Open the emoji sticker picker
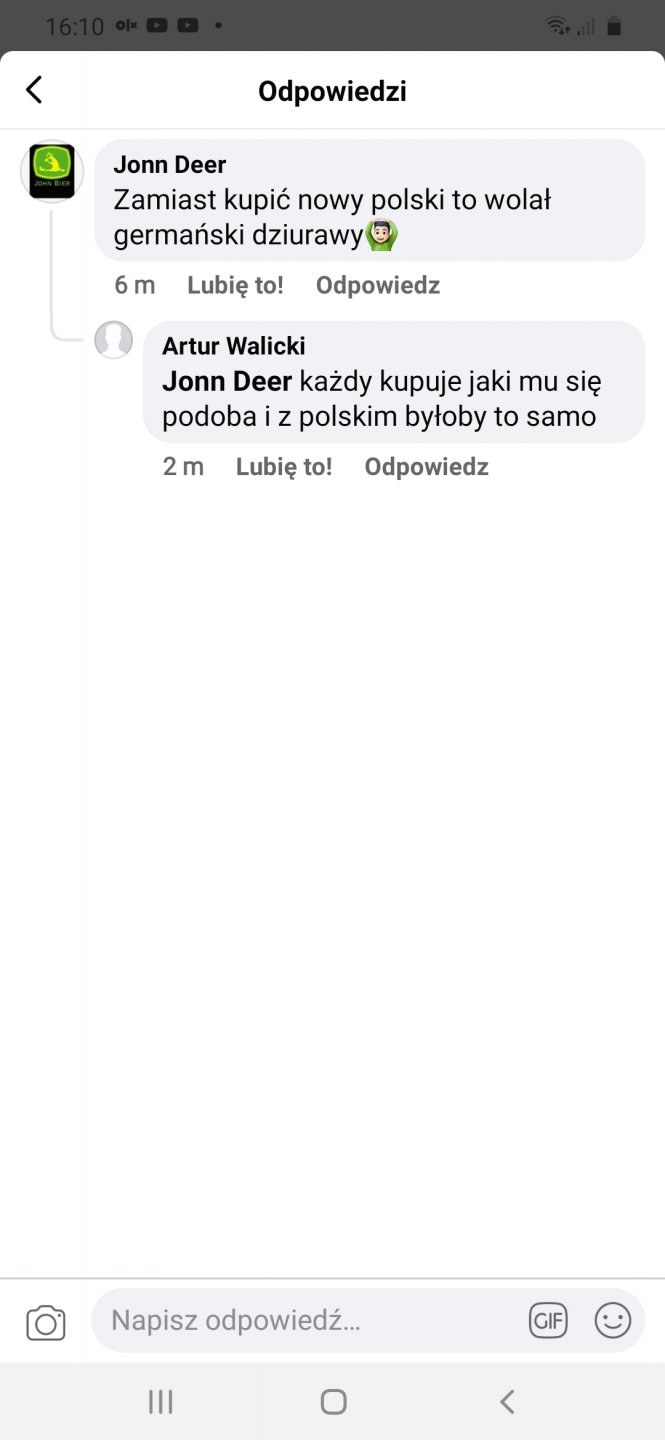Viewport: 665px width, 1440px height. 612,1320
